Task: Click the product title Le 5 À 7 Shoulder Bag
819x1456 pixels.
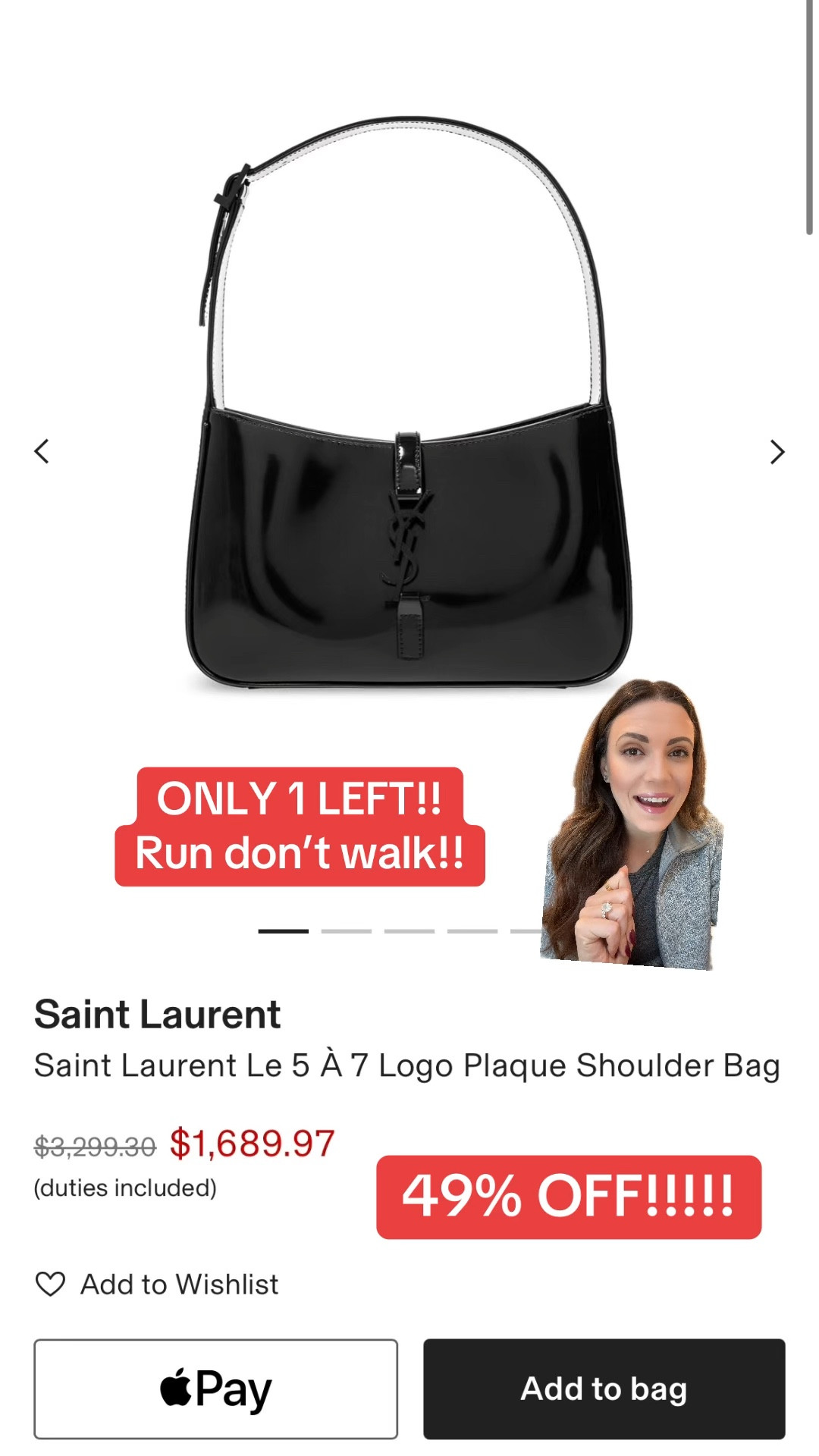Action: [409, 1065]
